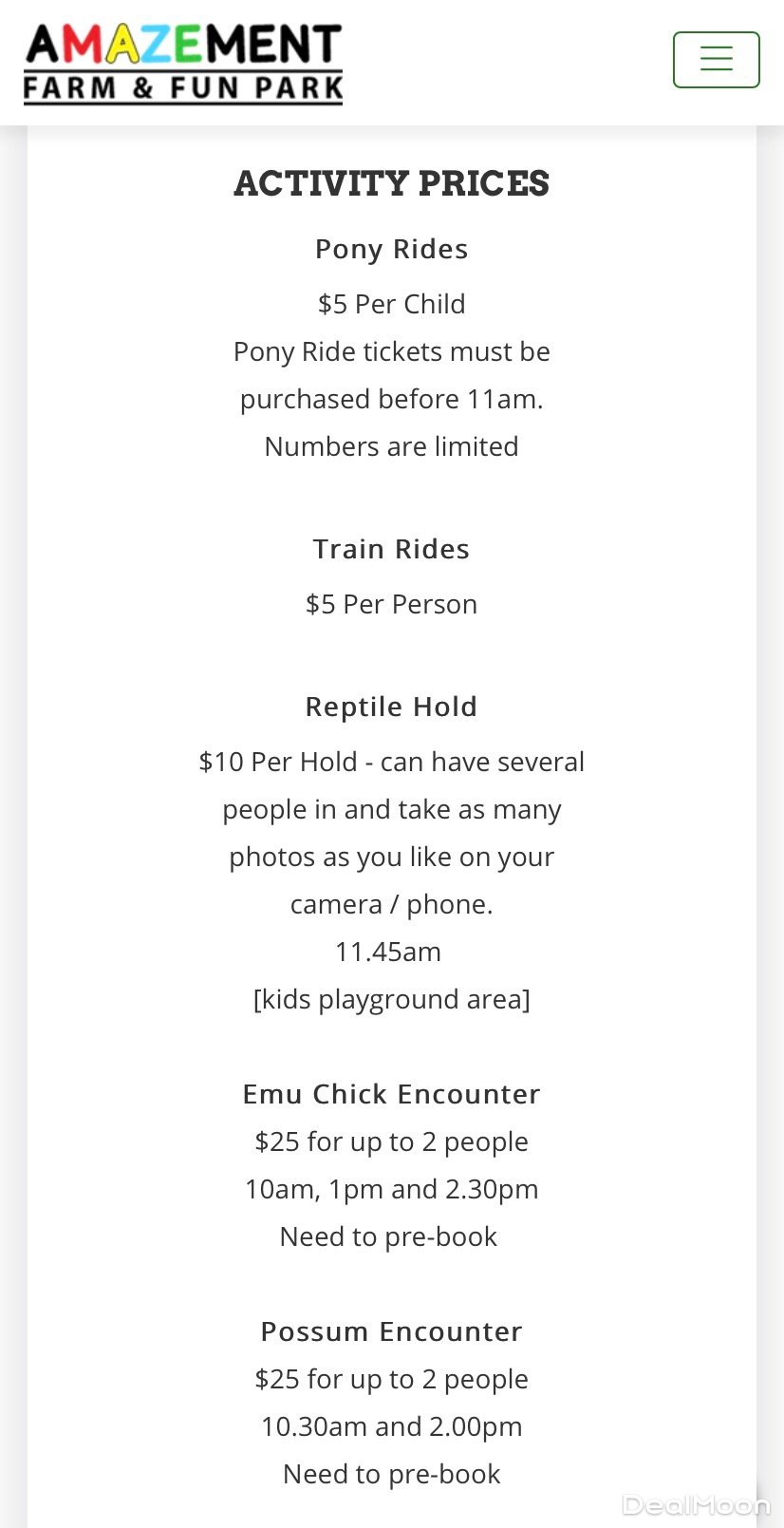Tap the Amazement Farm & Fun Park logo
This screenshot has width=784, height=1528.
point(183,63)
